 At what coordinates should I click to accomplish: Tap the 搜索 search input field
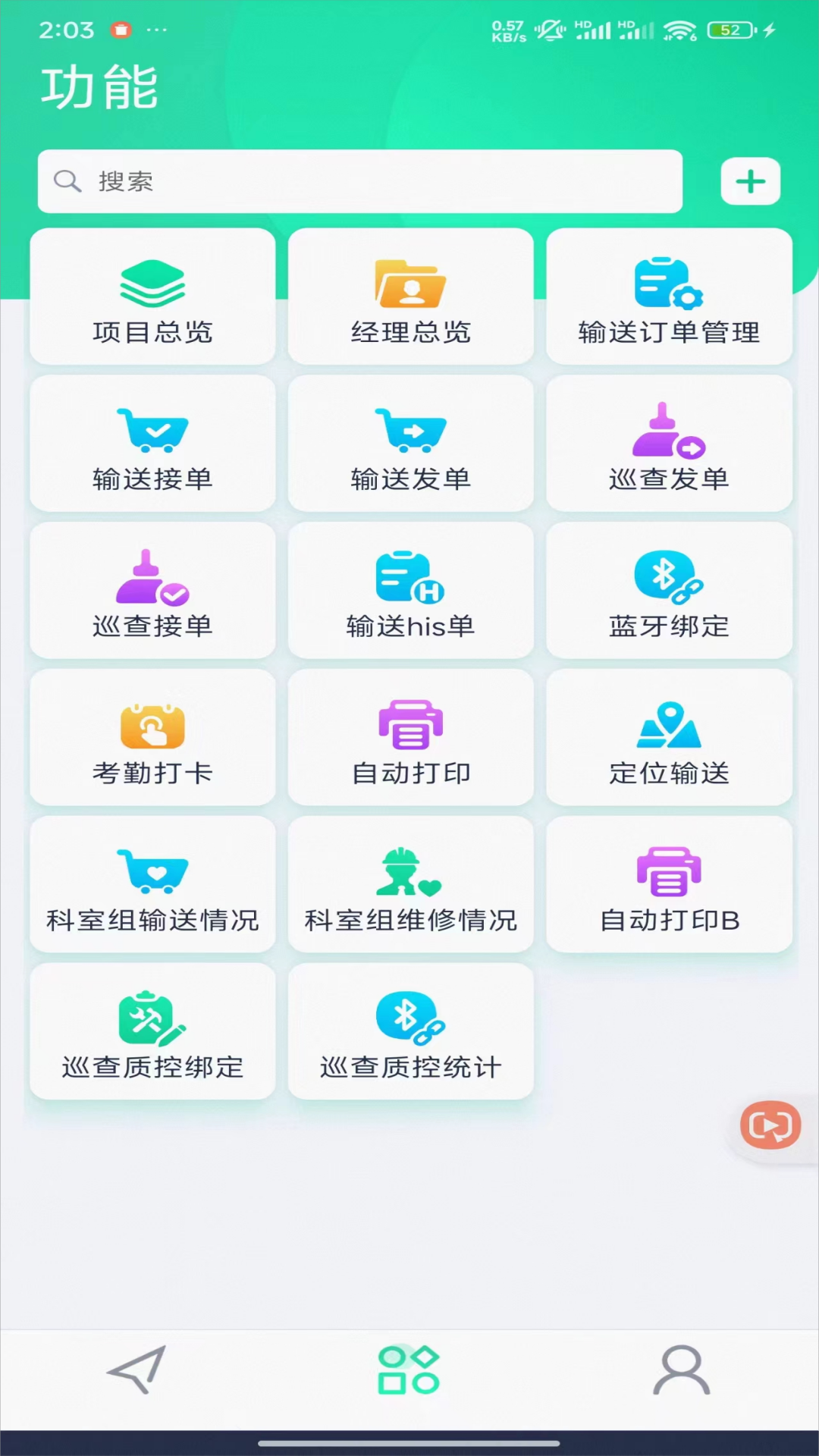coord(360,181)
